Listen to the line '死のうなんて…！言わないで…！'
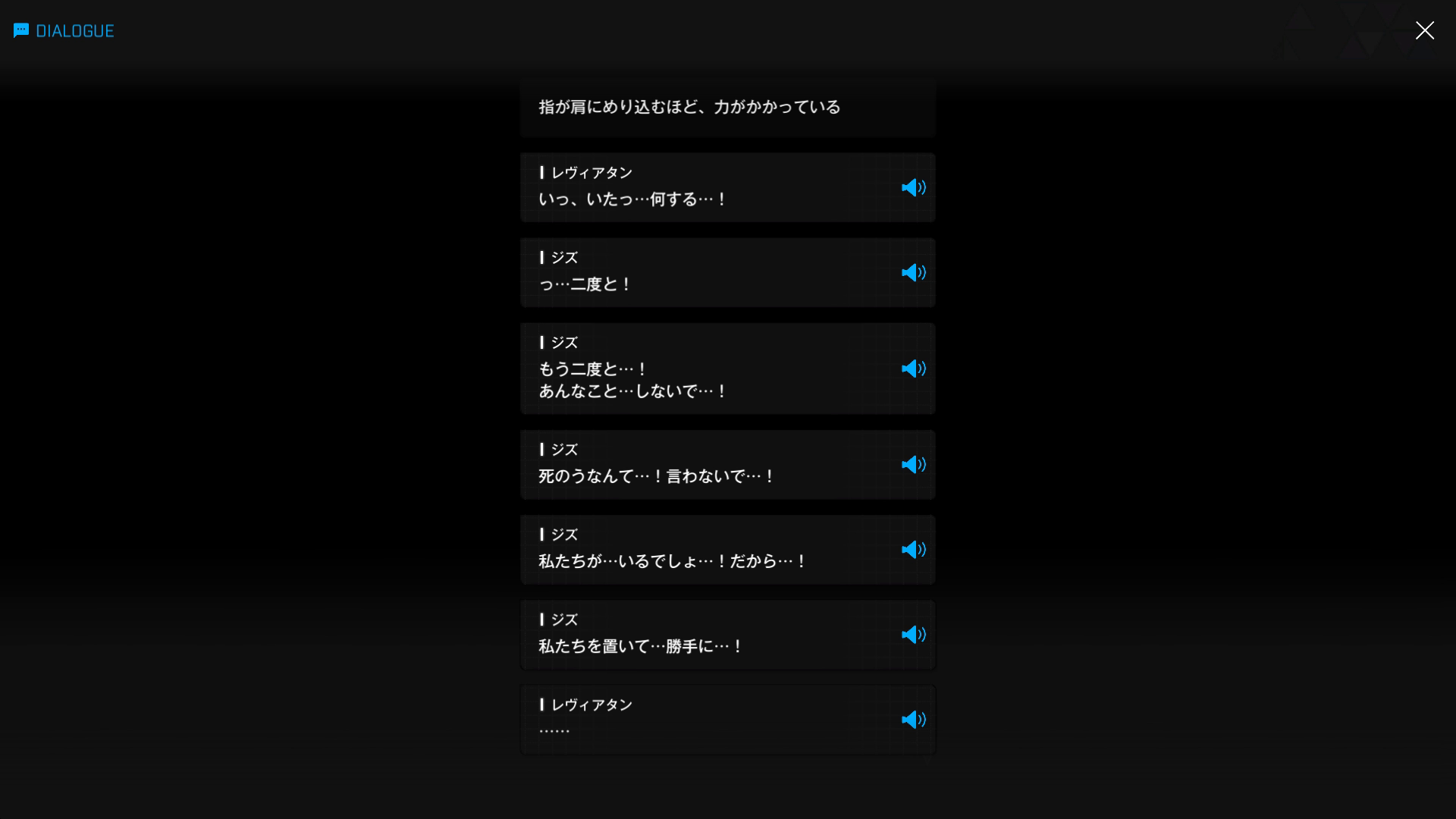The image size is (1456, 819). (913, 464)
